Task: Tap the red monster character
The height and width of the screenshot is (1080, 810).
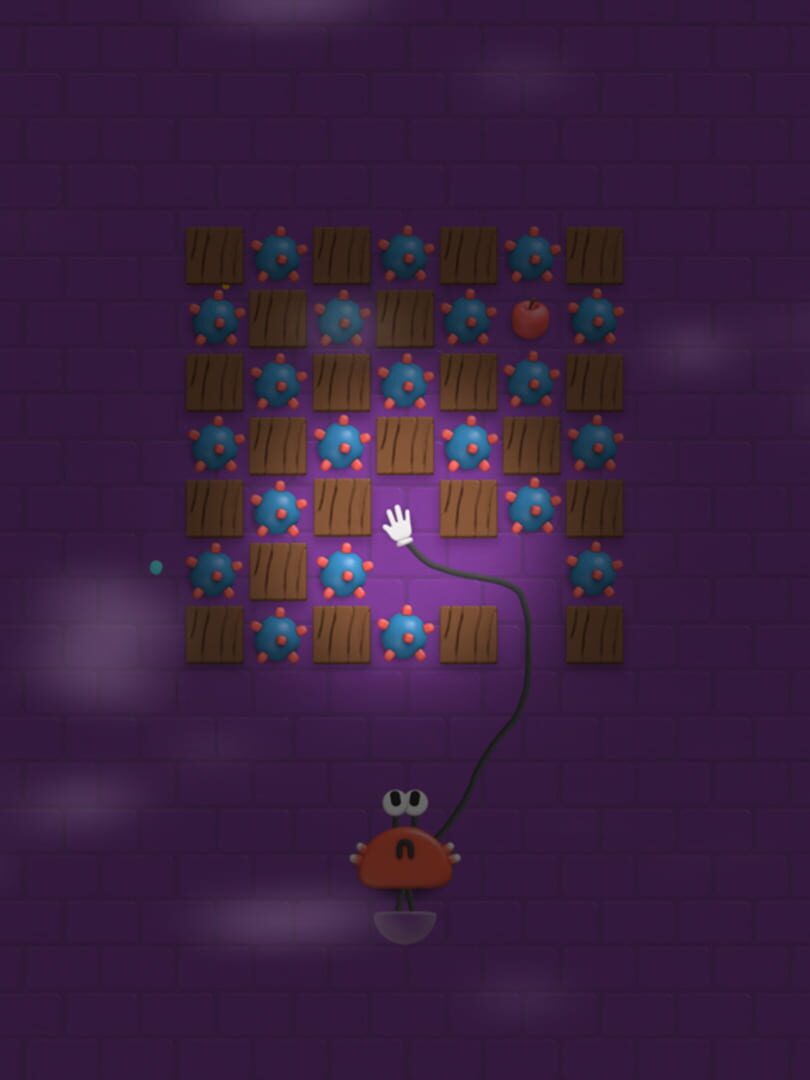Action: (x=404, y=856)
